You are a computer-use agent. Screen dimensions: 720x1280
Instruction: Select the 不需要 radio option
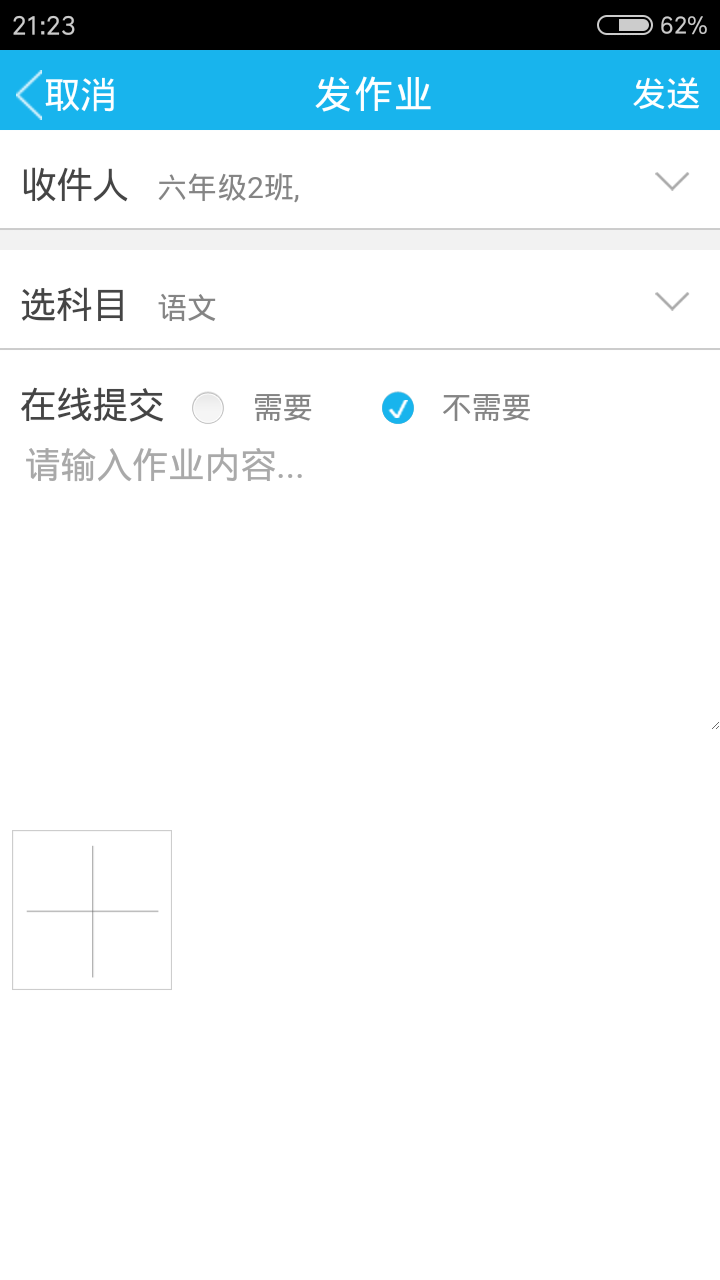tap(398, 408)
